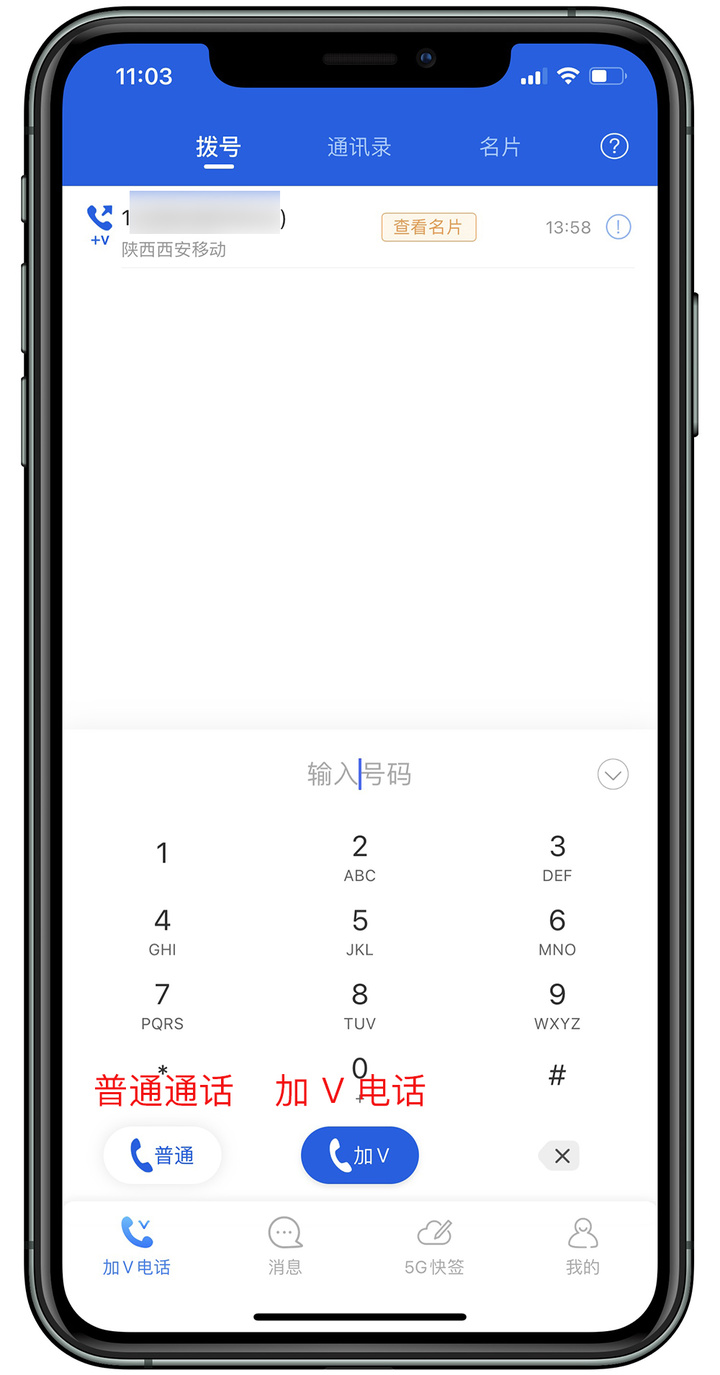The height and width of the screenshot is (1375, 720).
Task: Switch to the 通讯录 tab
Action: pyautogui.click(x=359, y=147)
